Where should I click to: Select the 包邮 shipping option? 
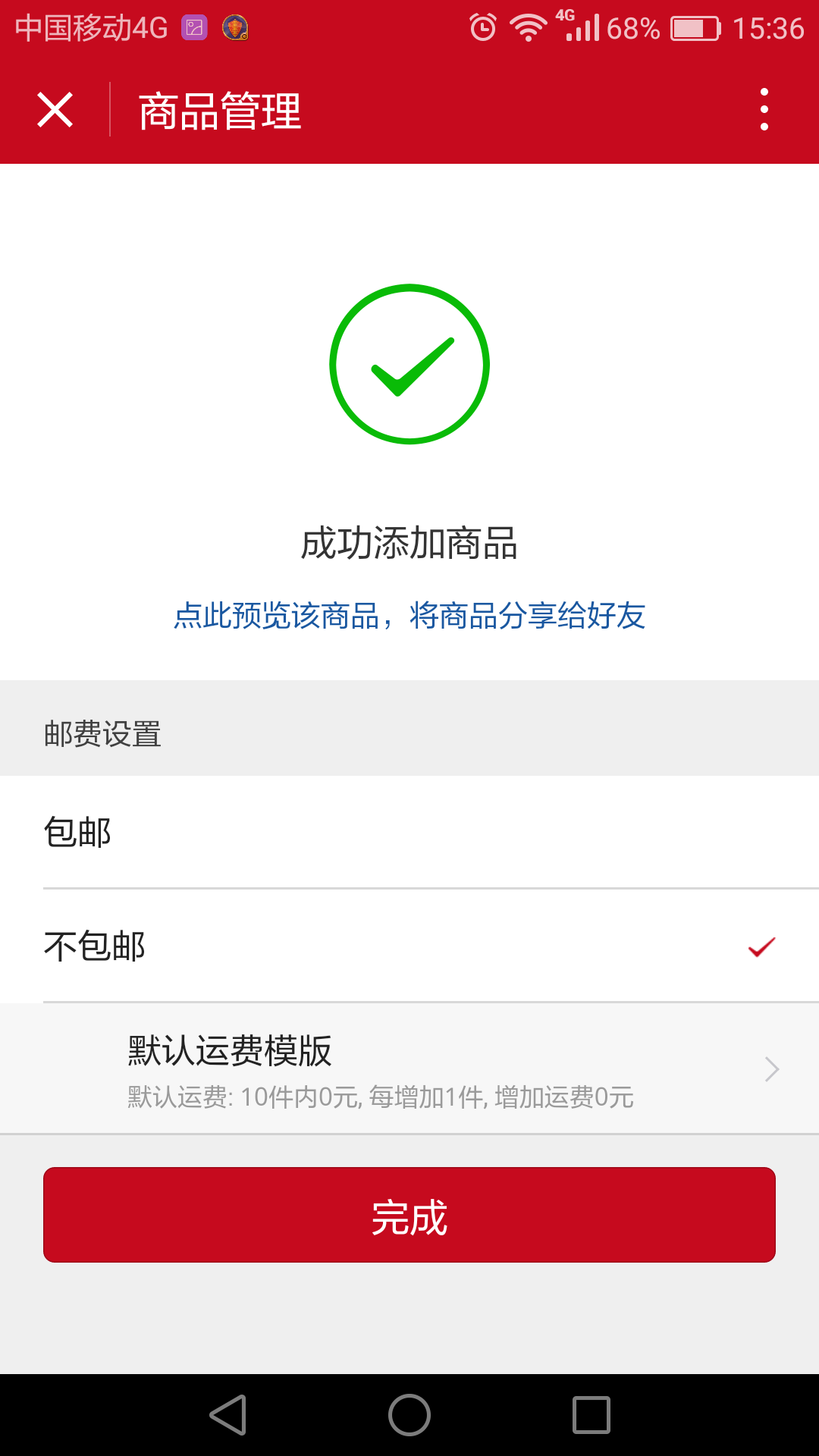pyautogui.click(x=409, y=832)
